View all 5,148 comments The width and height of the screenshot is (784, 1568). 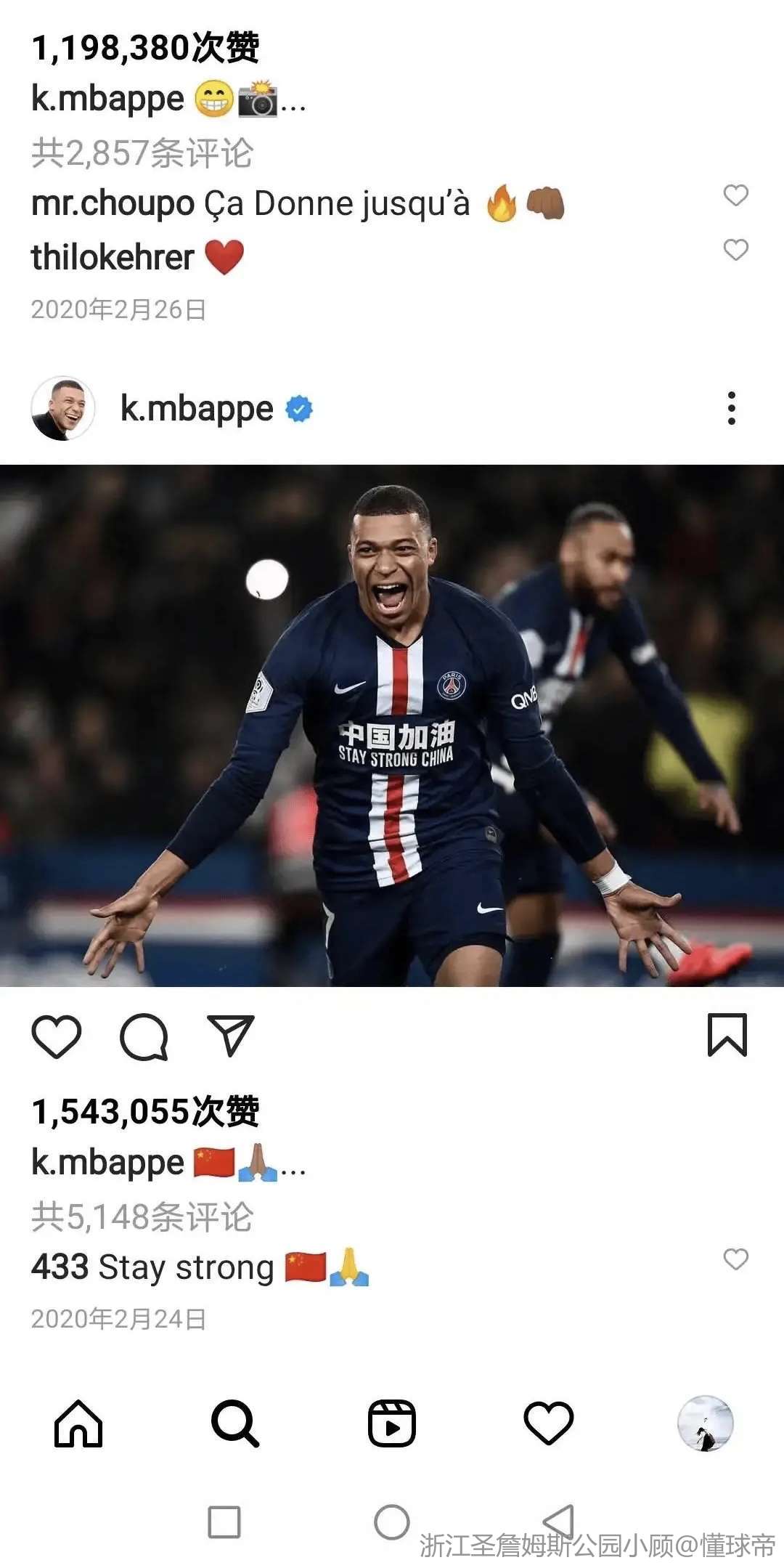tap(142, 1216)
